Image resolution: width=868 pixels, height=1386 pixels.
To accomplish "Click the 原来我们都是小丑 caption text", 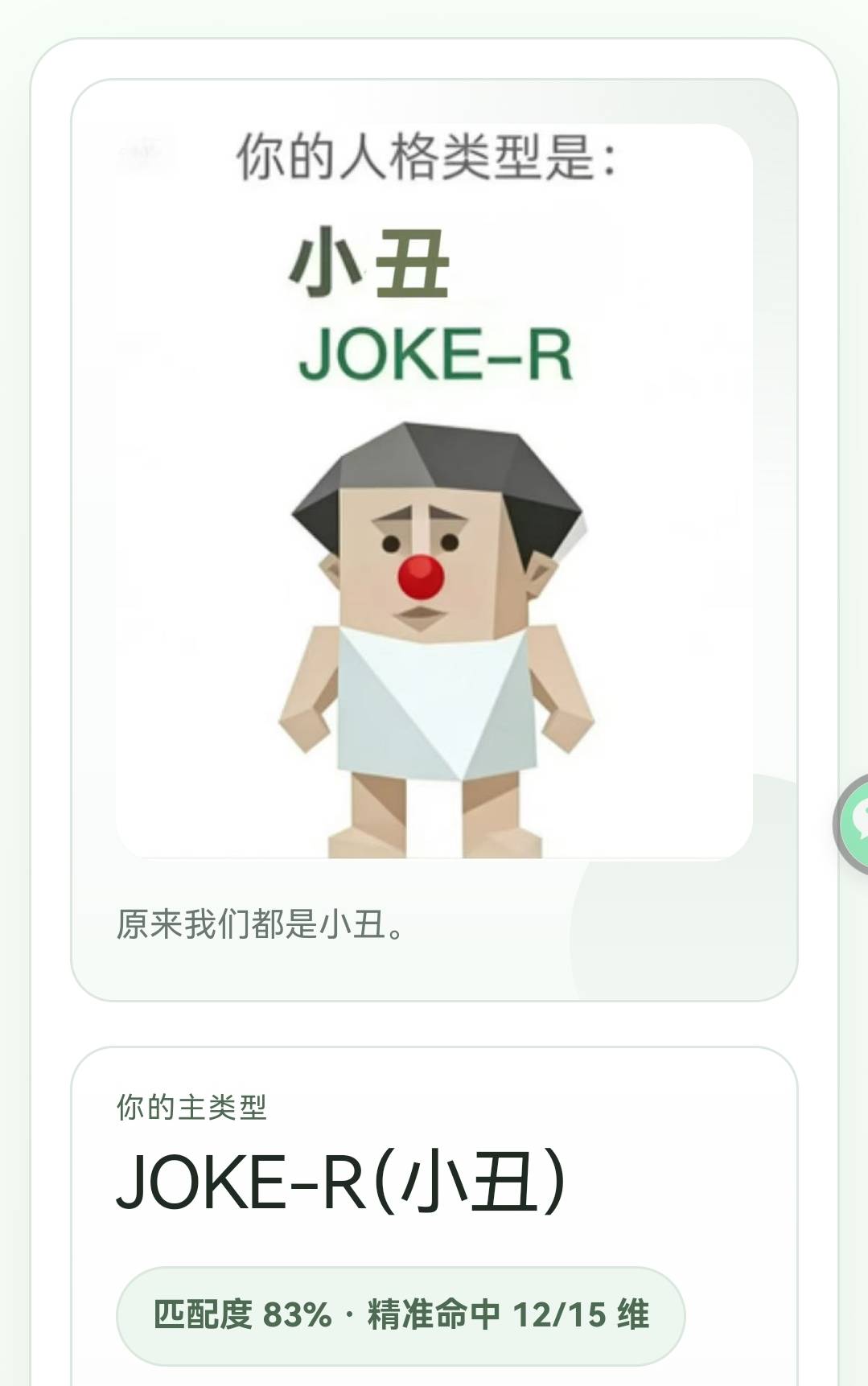I will [x=257, y=925].
